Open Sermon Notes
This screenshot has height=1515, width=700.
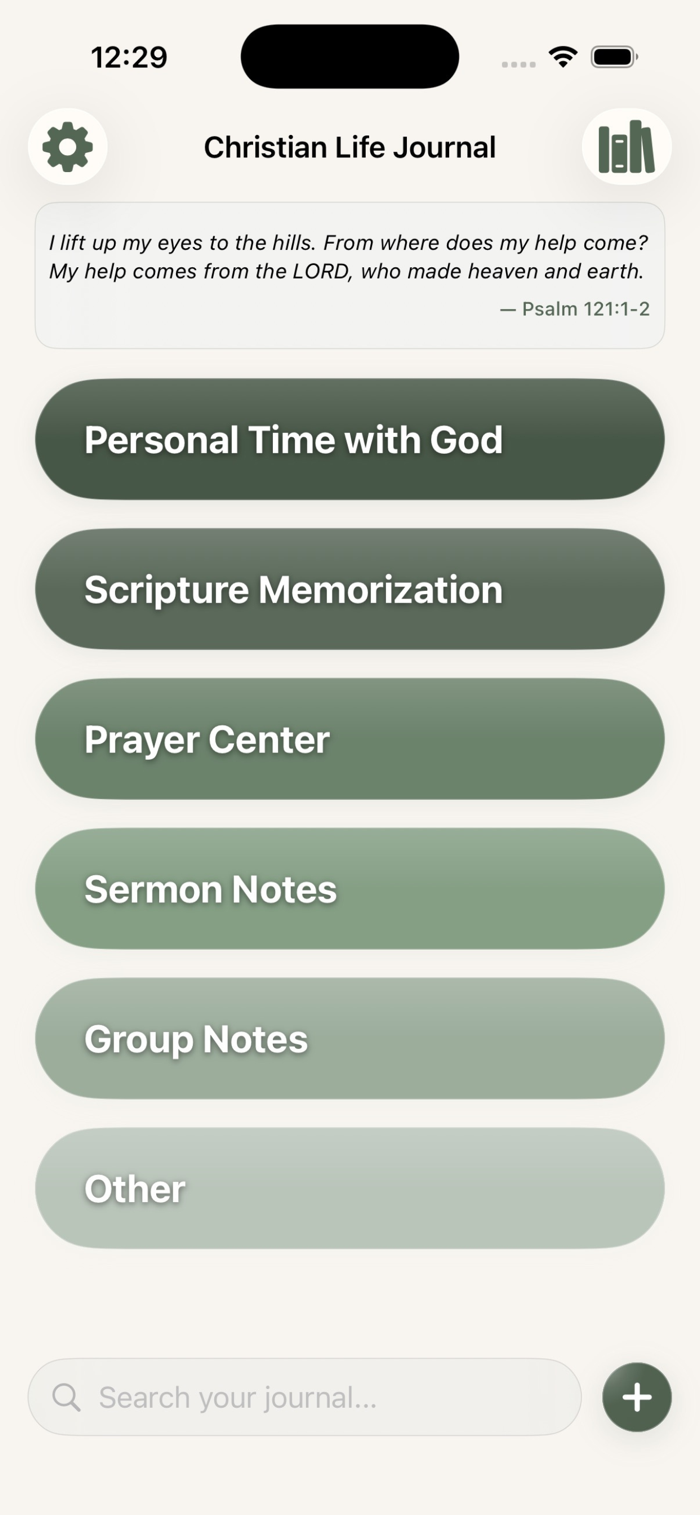pyautogui.click(x=350, y=889)
